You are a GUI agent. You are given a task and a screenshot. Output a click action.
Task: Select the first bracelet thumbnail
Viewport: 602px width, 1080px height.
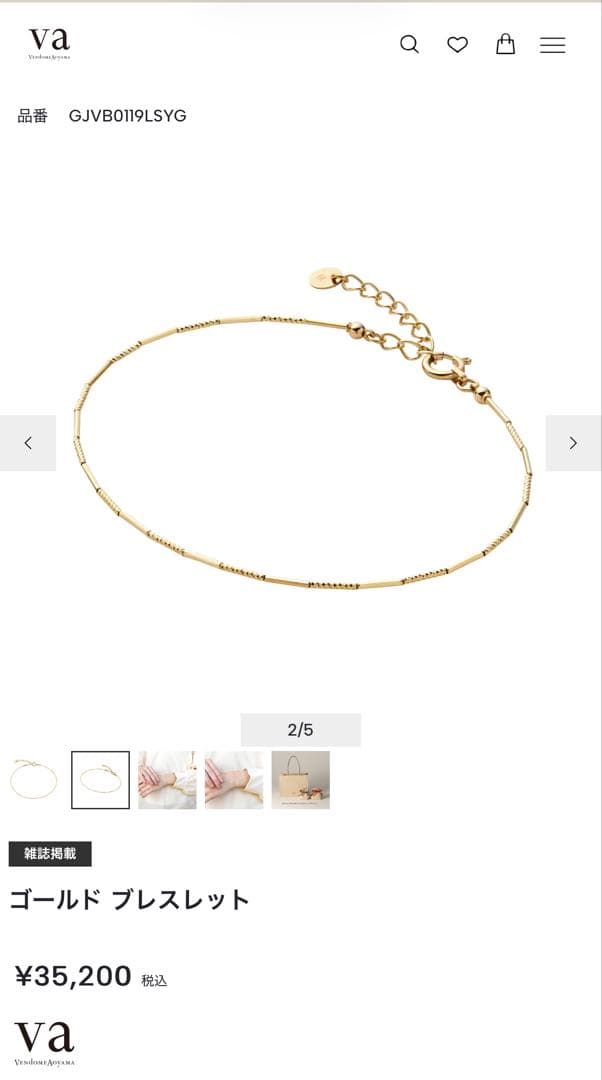coord(34,780)
